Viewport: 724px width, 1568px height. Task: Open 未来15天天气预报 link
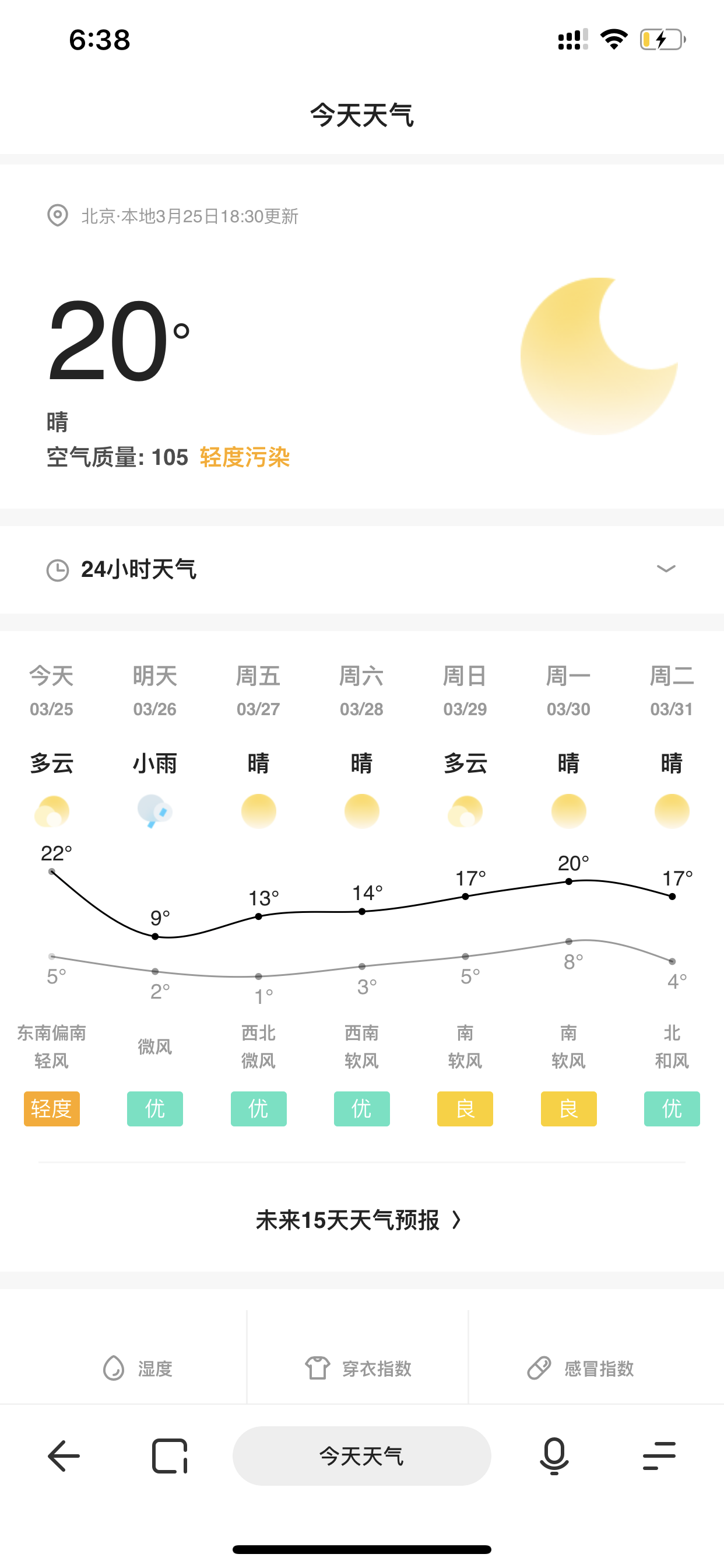tap(359, 1220)
